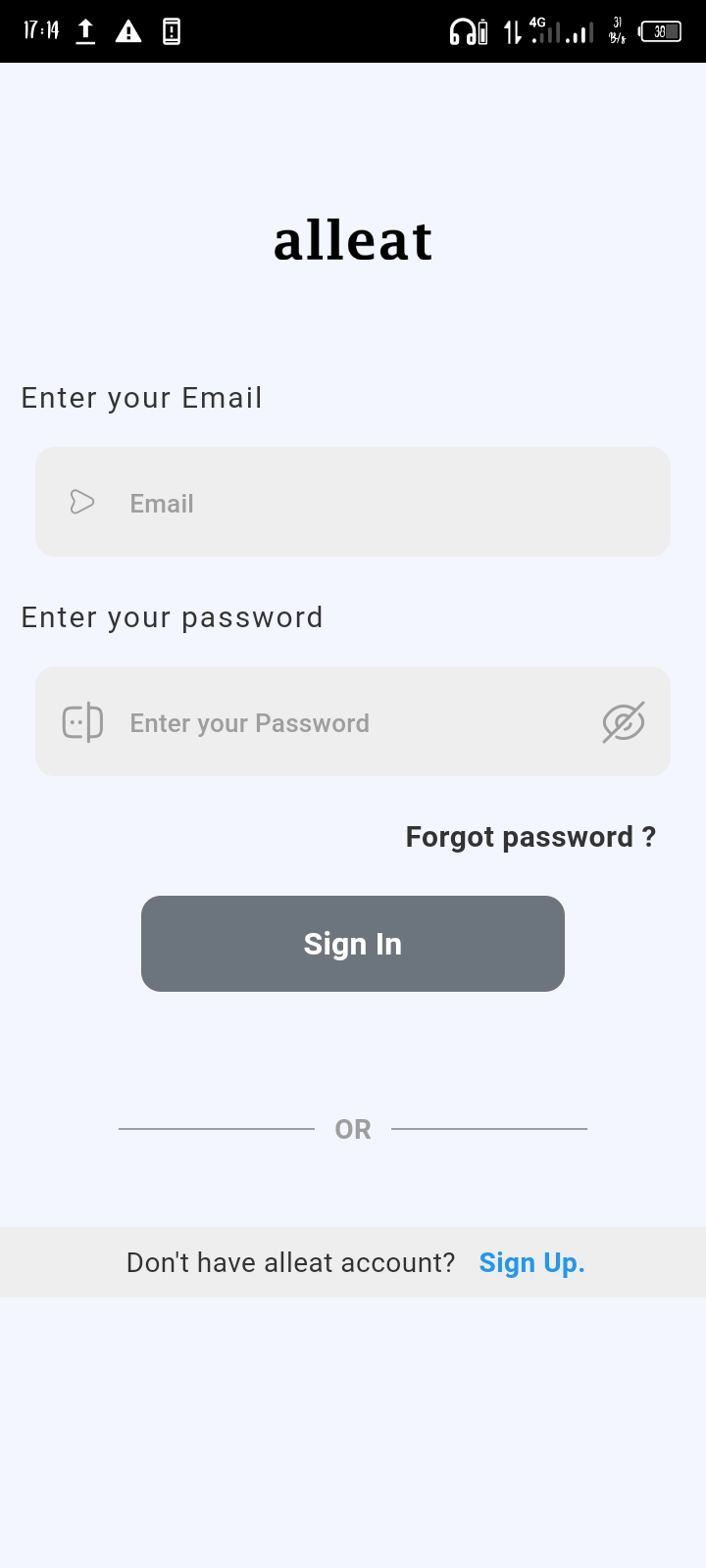Tap the OR divider label
Viewport: 706px width, 1568px height.
click(352, 1128)
